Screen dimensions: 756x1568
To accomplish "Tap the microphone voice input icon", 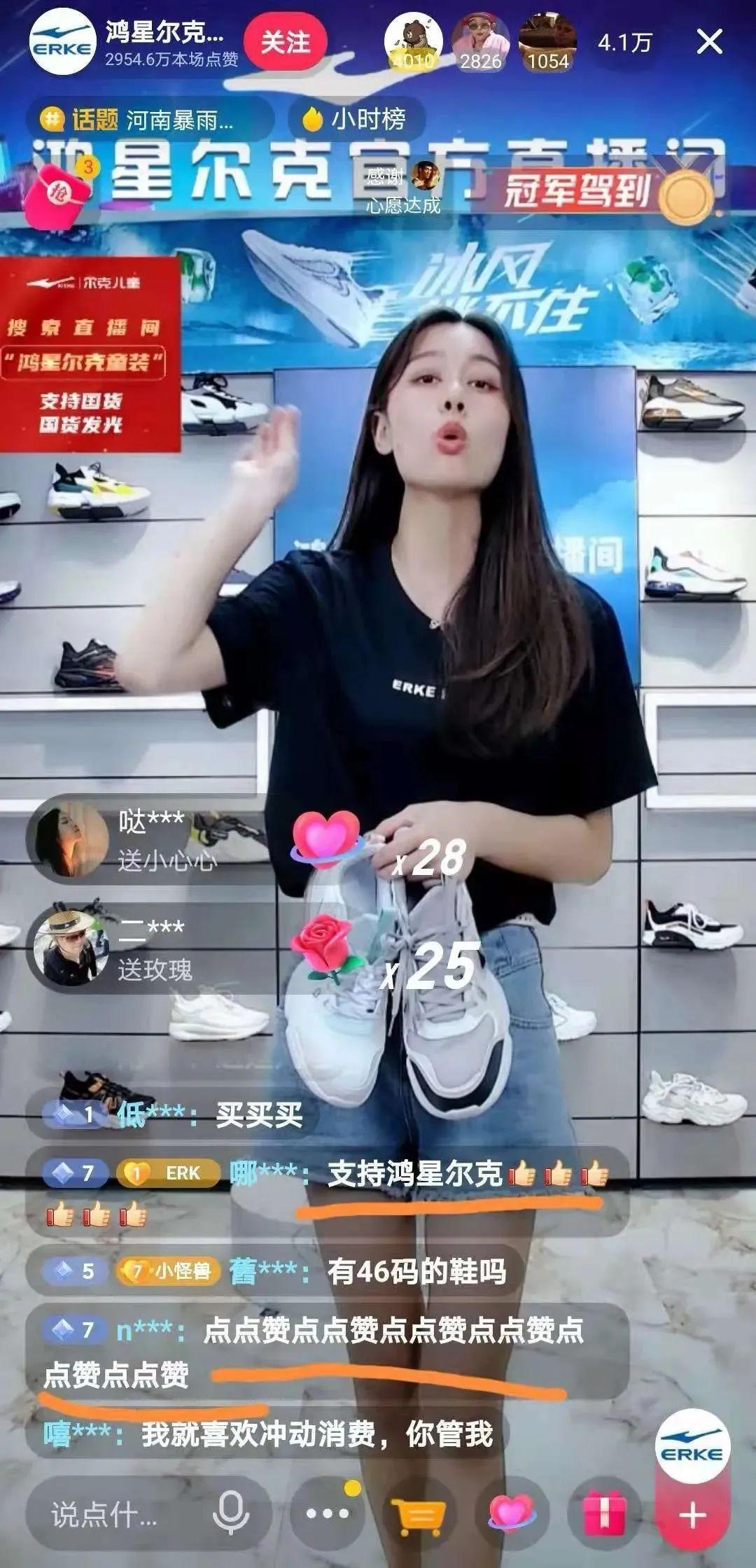I will (x=230, y=1514).
